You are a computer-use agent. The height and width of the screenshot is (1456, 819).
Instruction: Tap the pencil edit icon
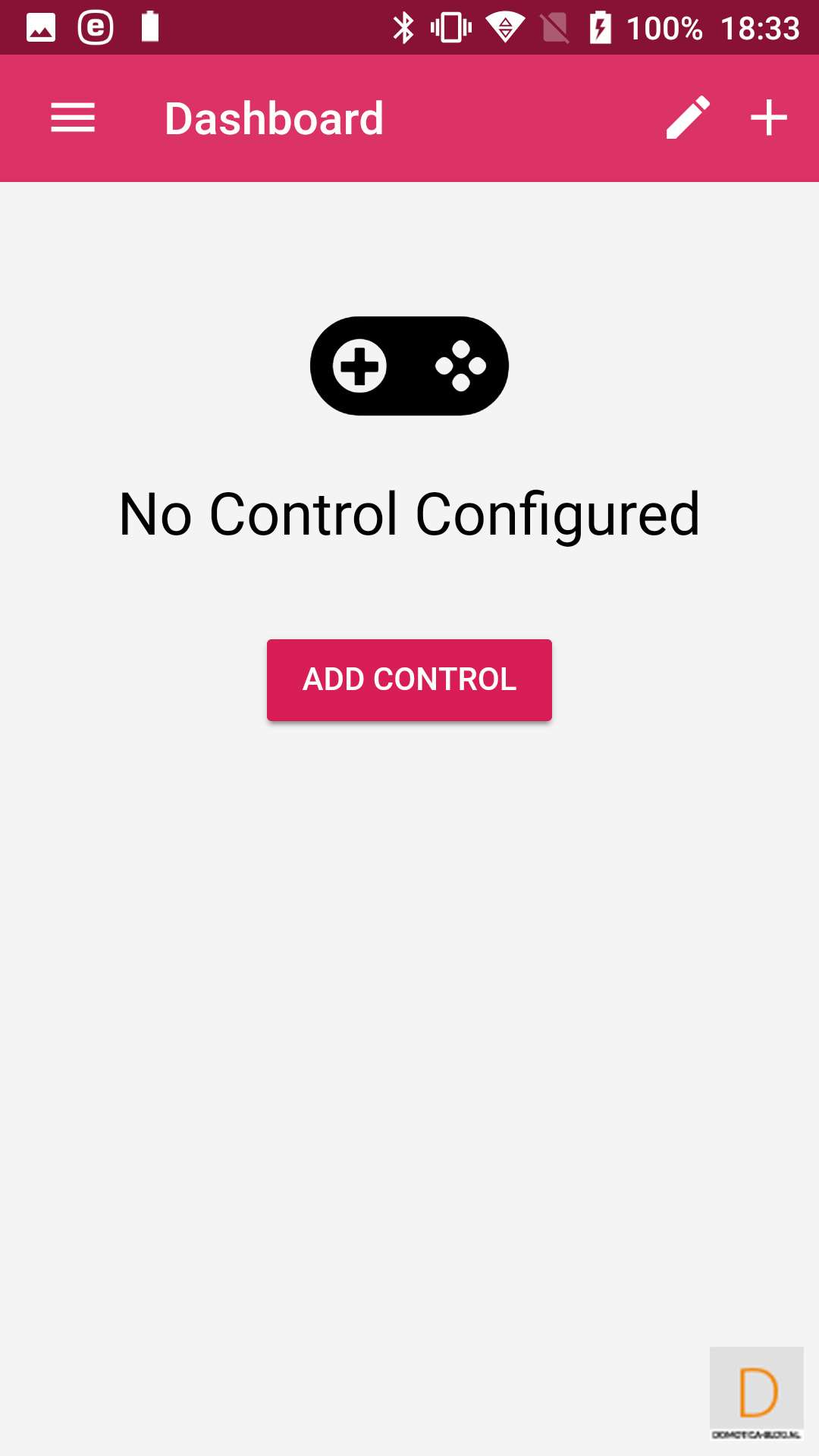click(688, 118)
